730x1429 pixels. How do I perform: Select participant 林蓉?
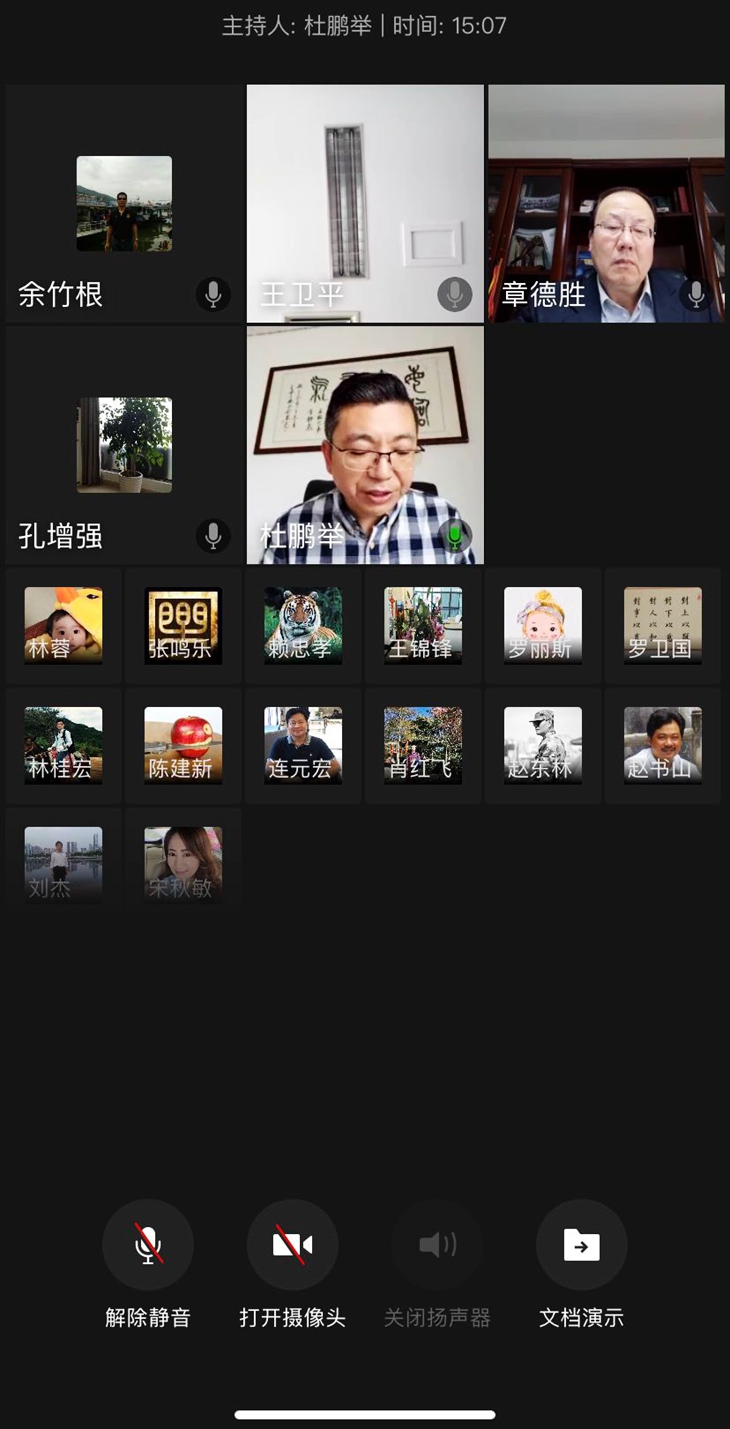63,625
